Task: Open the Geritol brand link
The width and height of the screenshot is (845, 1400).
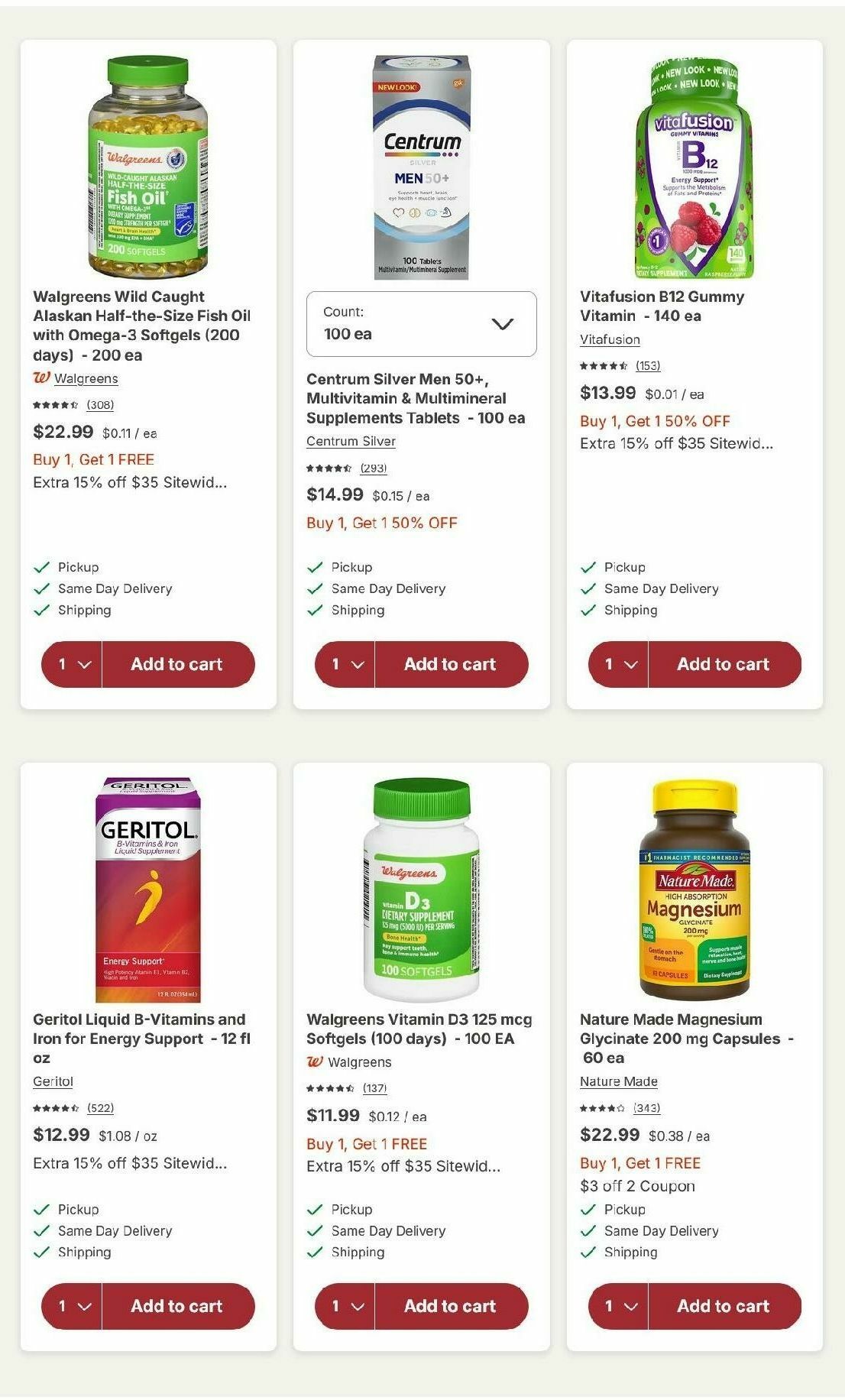Action: coord(51,1081)
